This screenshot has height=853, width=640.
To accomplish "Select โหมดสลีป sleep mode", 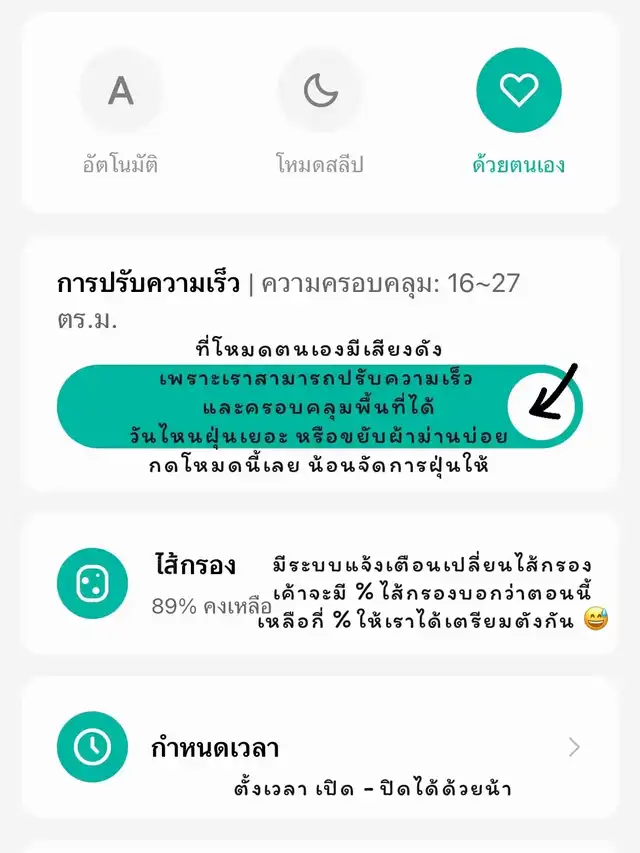I will 320,92.
